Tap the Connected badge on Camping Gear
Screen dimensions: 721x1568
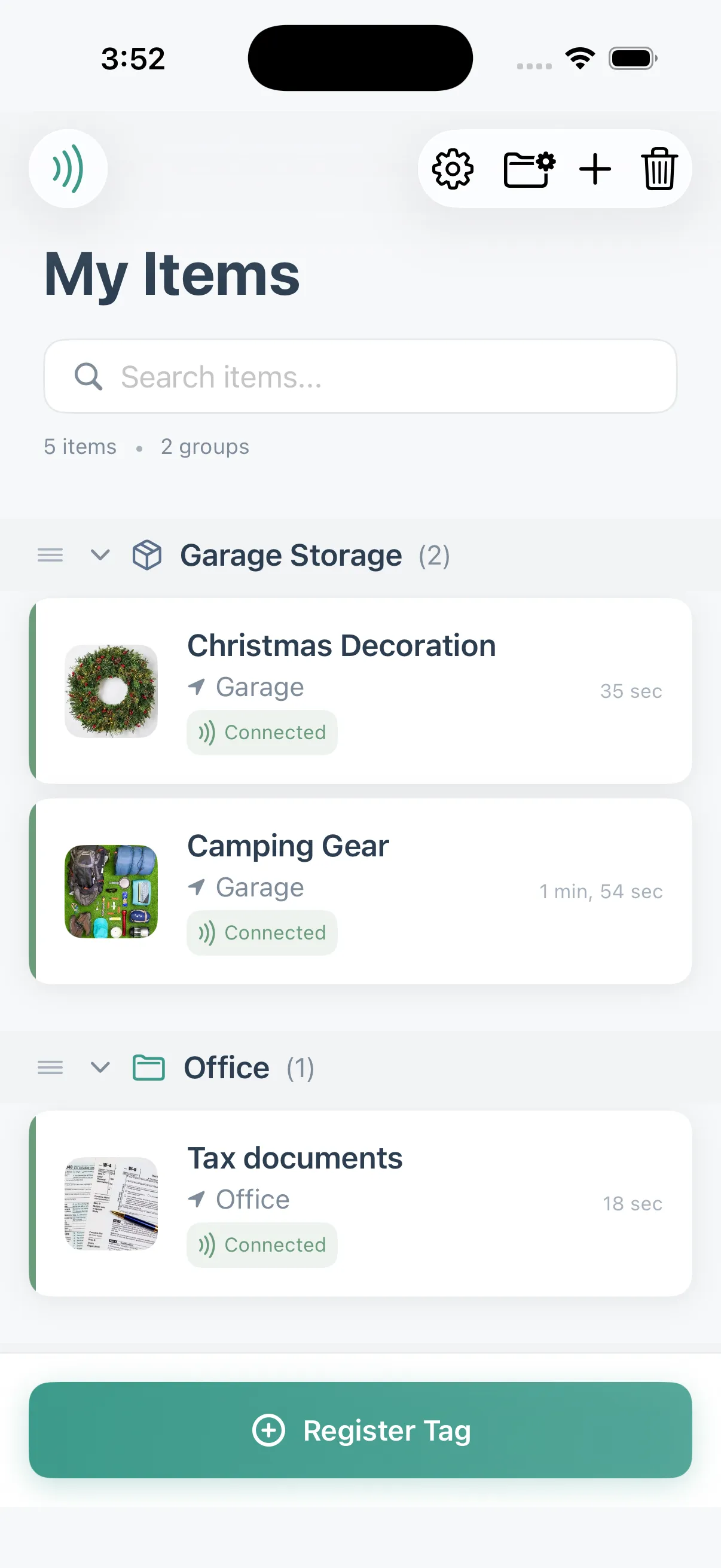262,932
